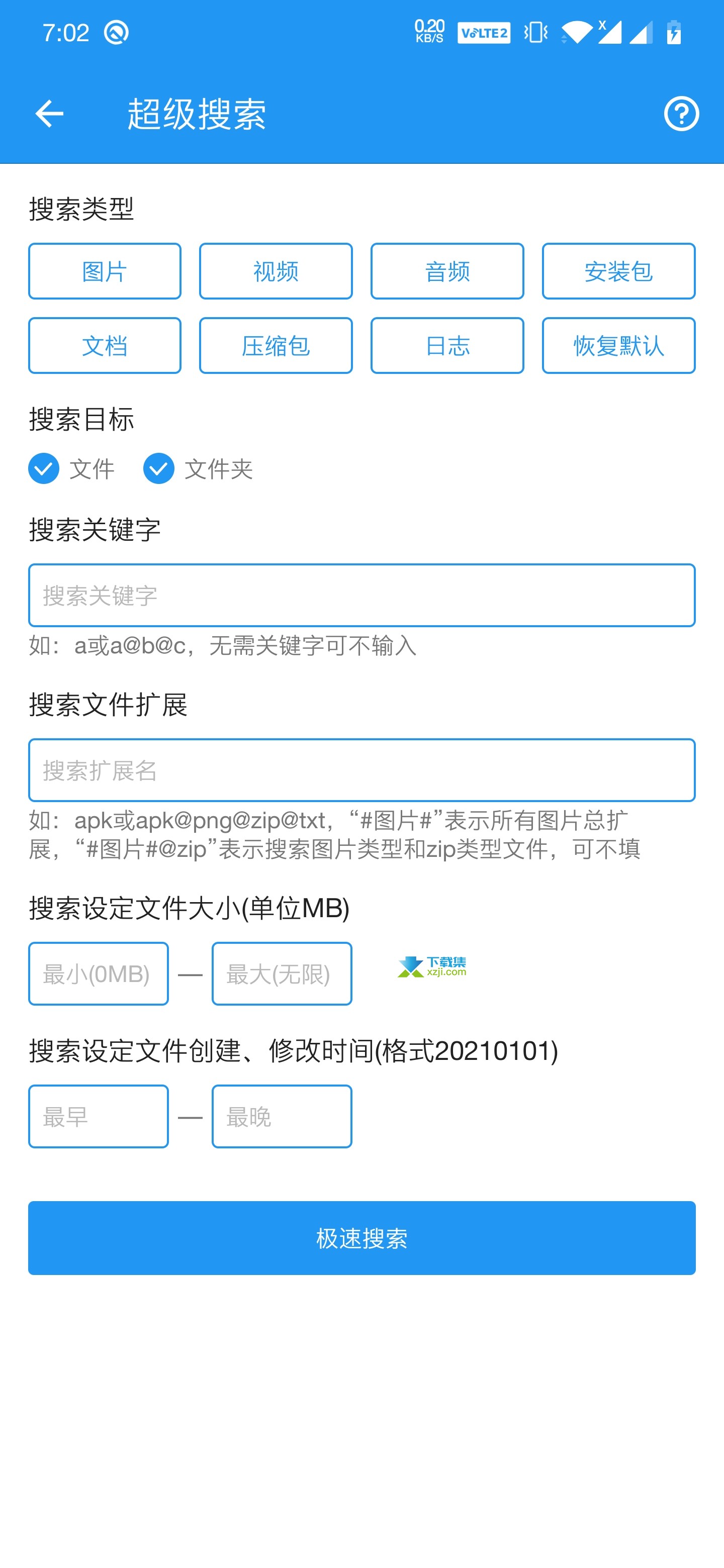Select the 音频 search type

447,271
